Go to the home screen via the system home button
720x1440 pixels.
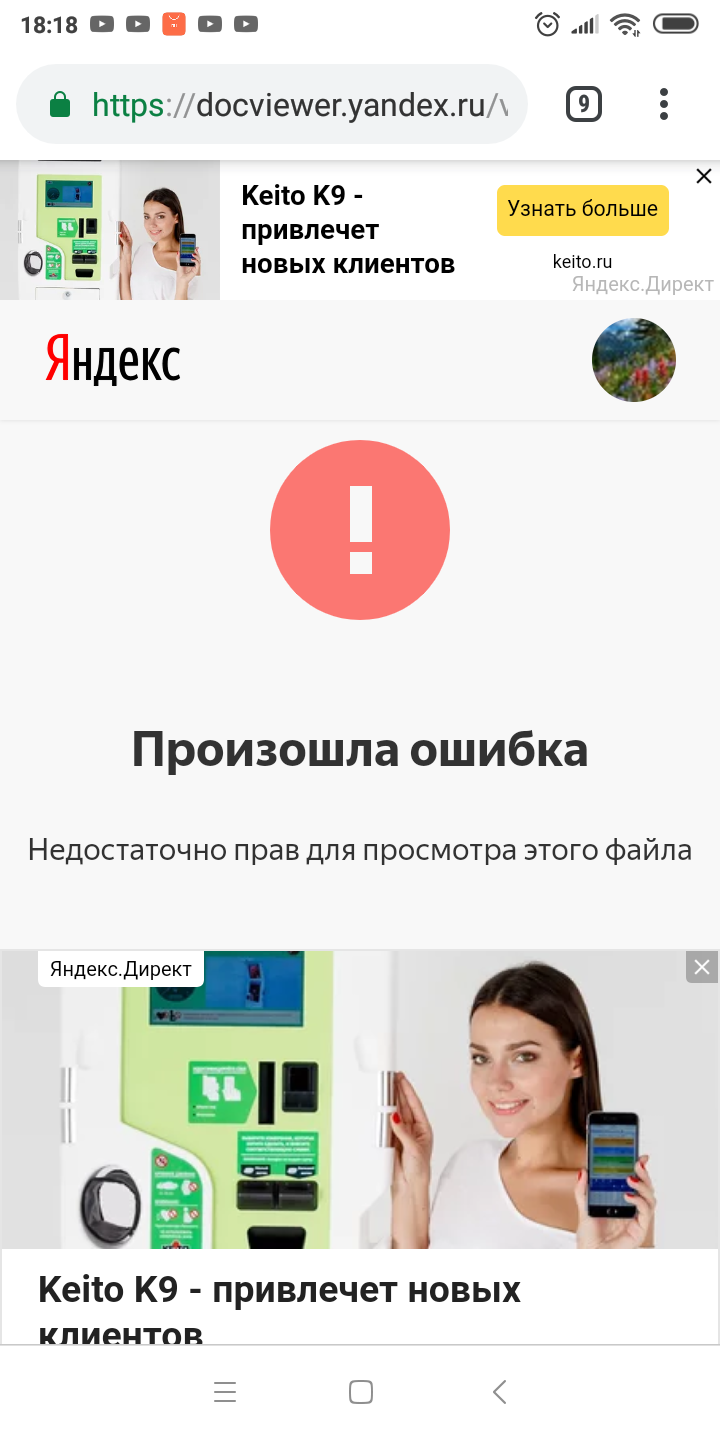361,1391
